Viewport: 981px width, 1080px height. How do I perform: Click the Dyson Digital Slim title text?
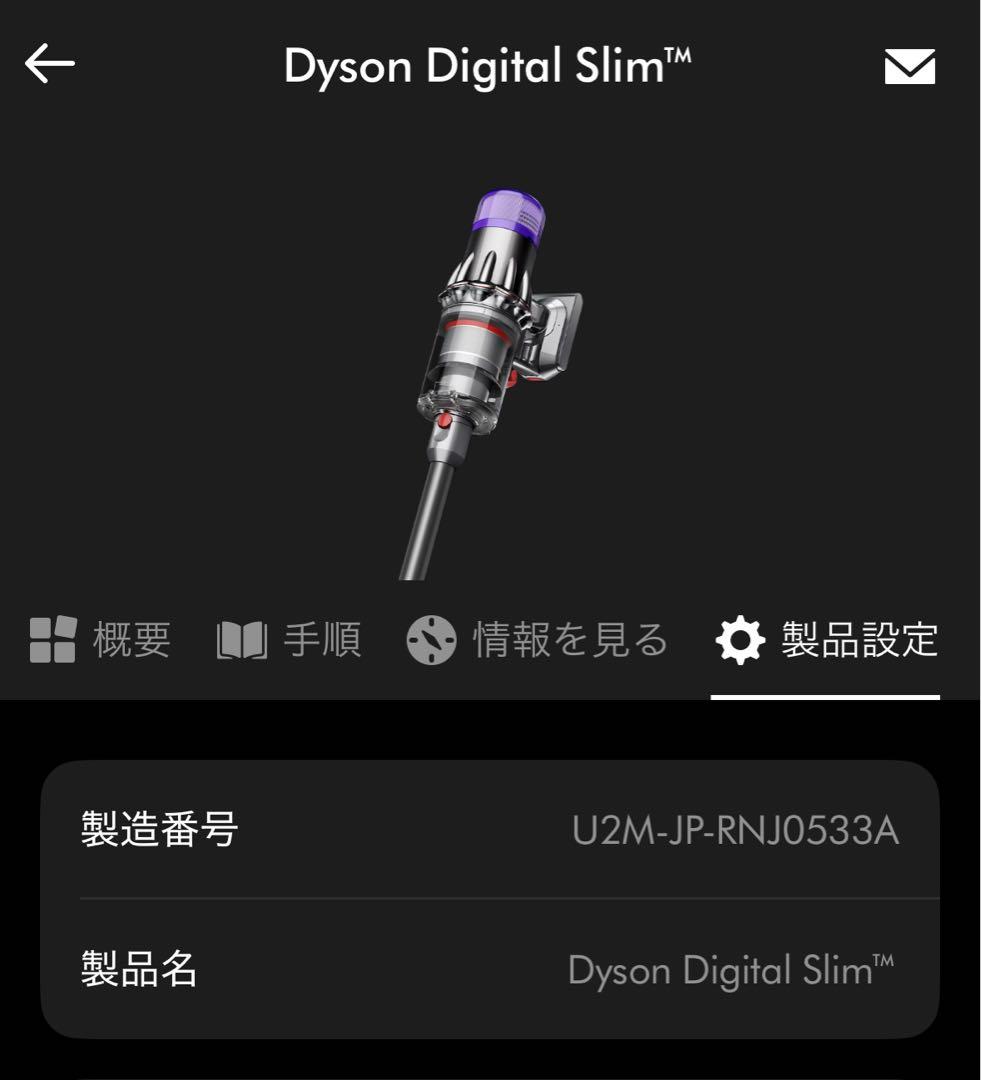coord(490,66)
